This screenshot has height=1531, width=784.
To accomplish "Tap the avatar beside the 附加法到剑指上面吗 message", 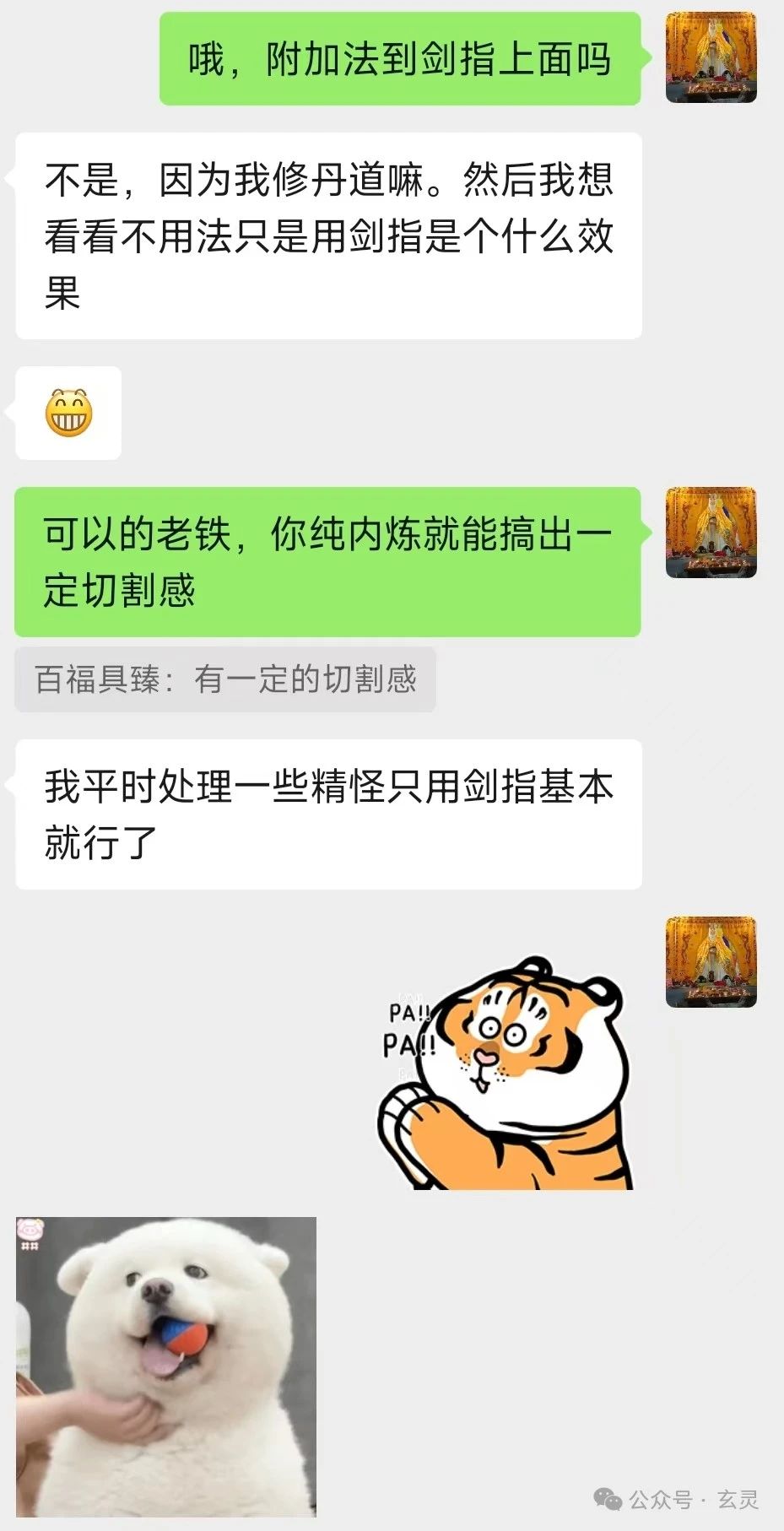I will 711,58.
